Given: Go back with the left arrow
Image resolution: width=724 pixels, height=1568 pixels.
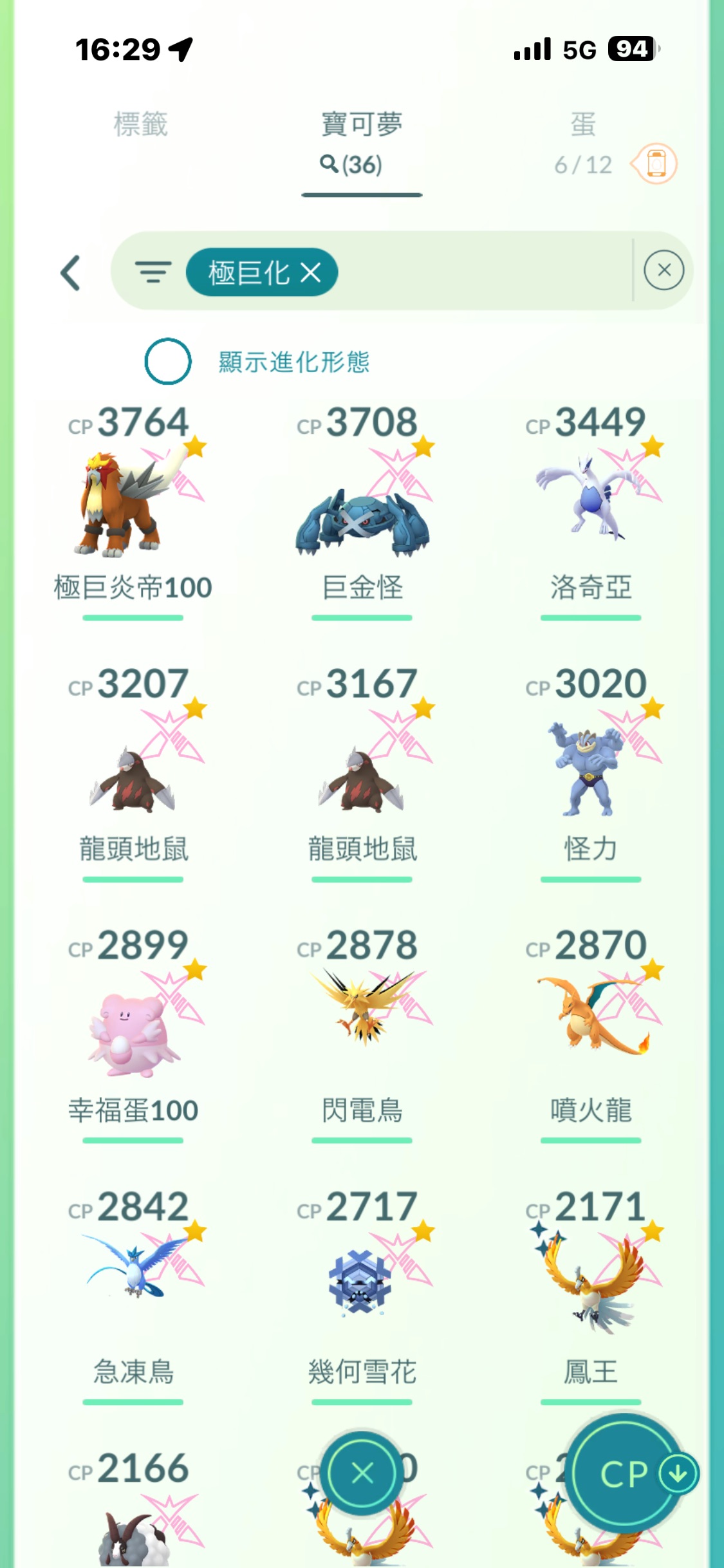Looking at the screenshot, I should 71,273.
